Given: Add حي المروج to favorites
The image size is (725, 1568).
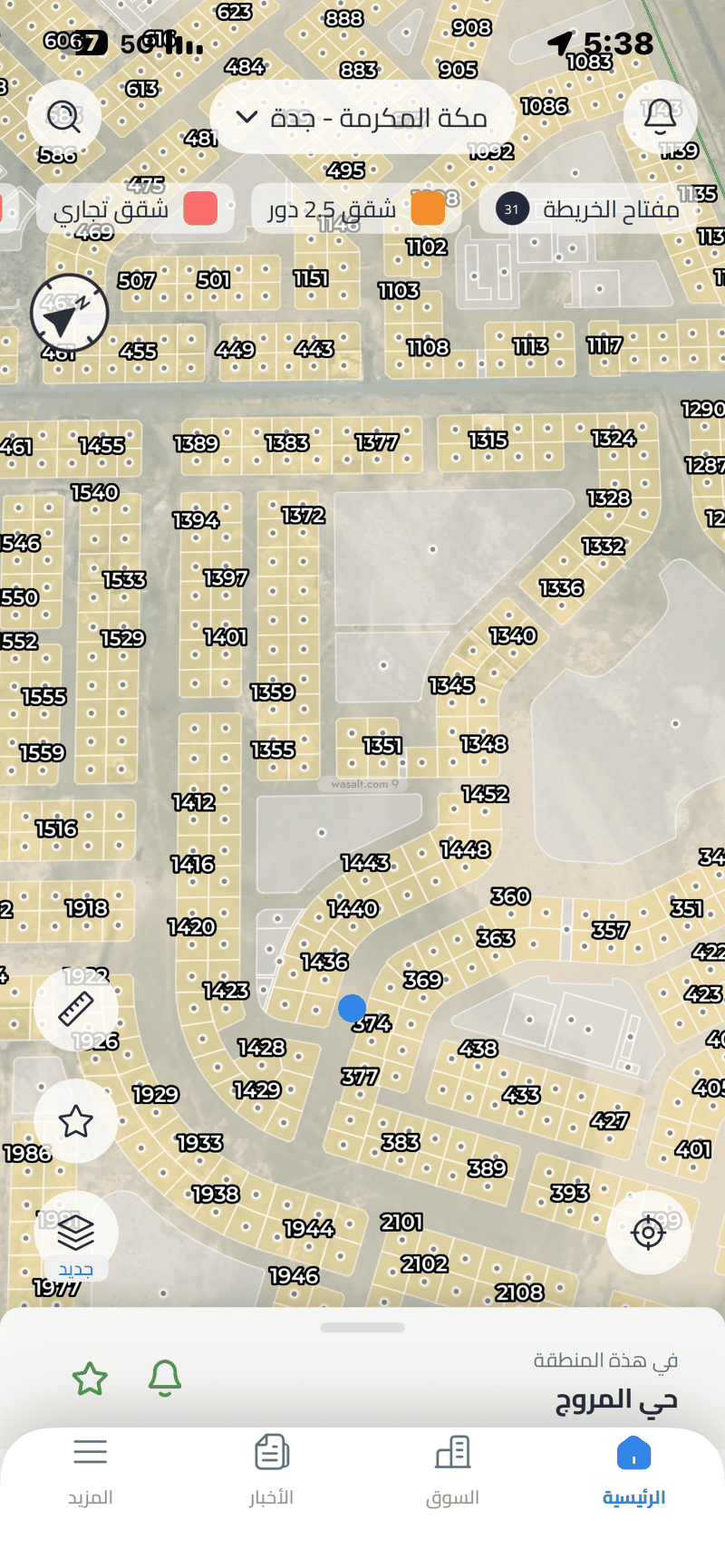Looking at the screenshot, I should click(90, 1379).
